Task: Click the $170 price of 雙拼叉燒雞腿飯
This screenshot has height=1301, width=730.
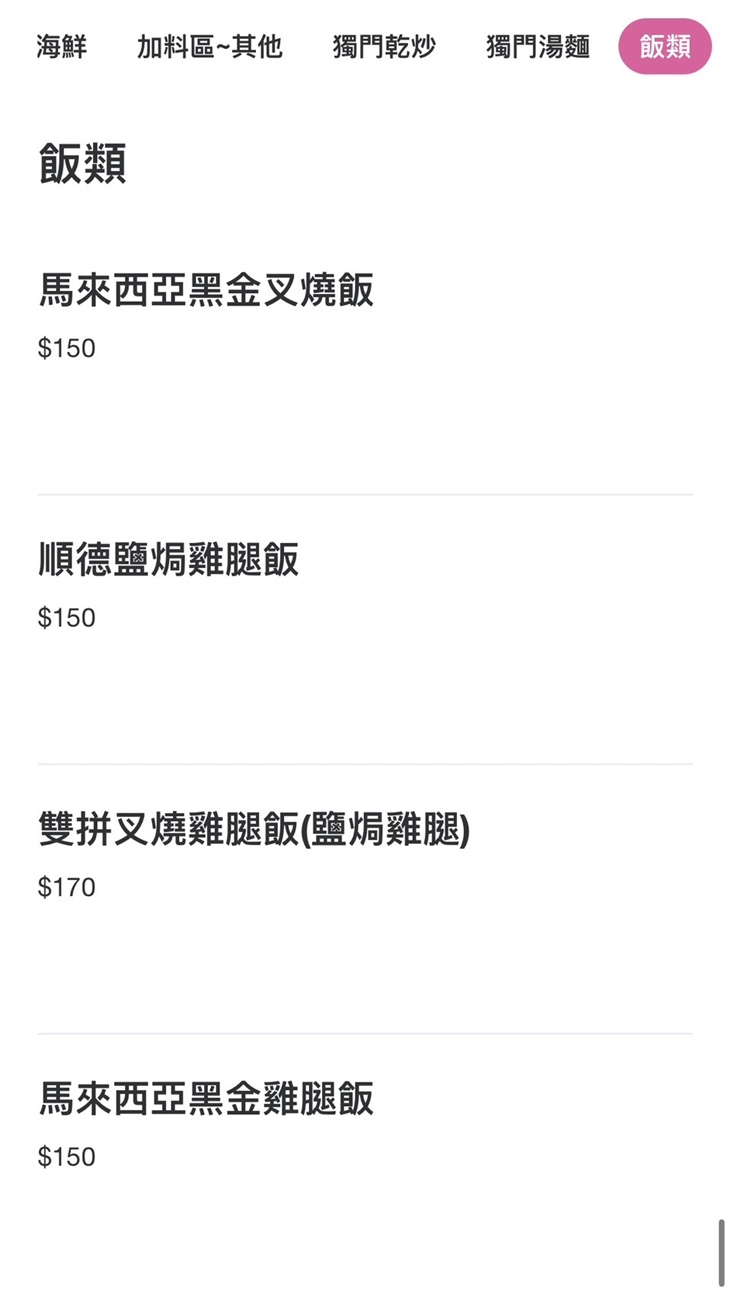Action: (x=66, y=887)
